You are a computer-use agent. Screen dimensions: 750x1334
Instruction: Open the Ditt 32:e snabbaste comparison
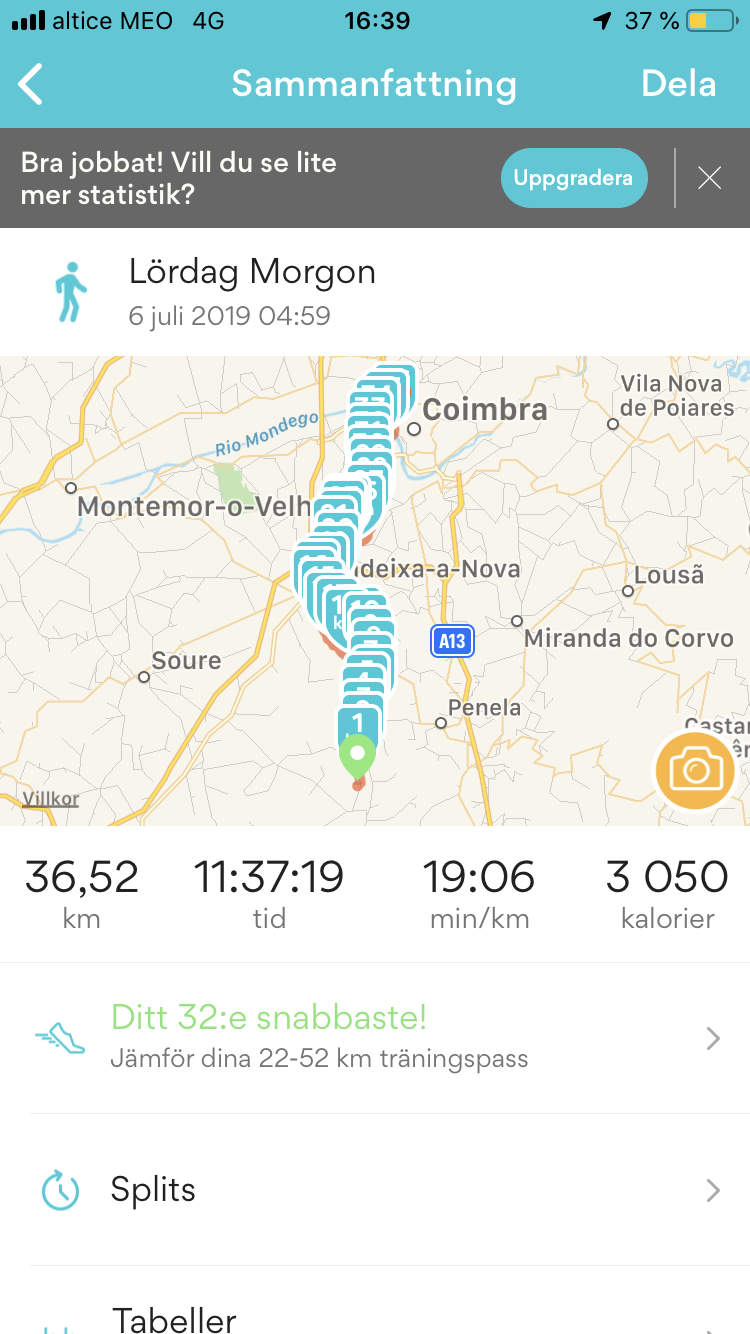375,1038
